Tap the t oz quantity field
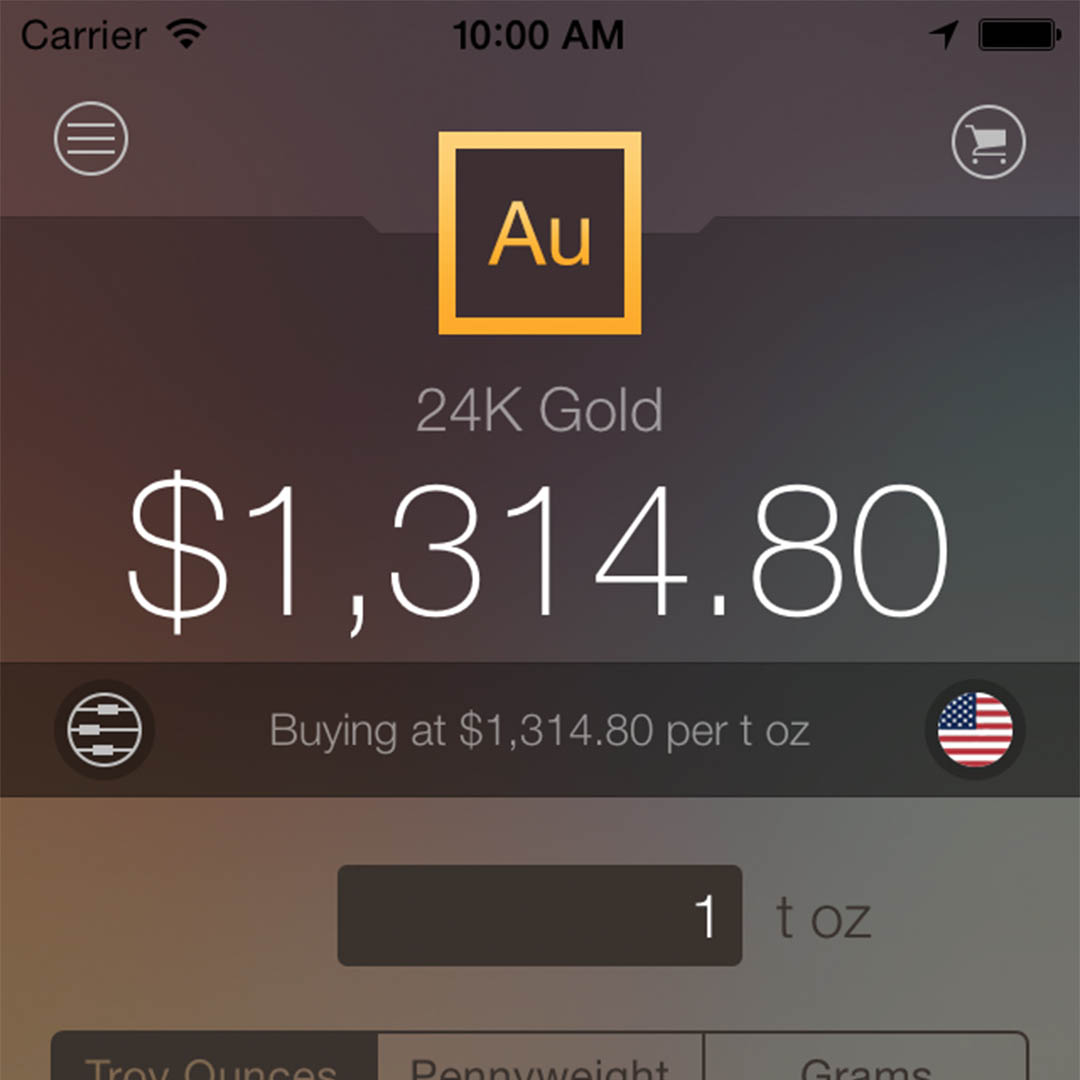 tap(540, 915)
